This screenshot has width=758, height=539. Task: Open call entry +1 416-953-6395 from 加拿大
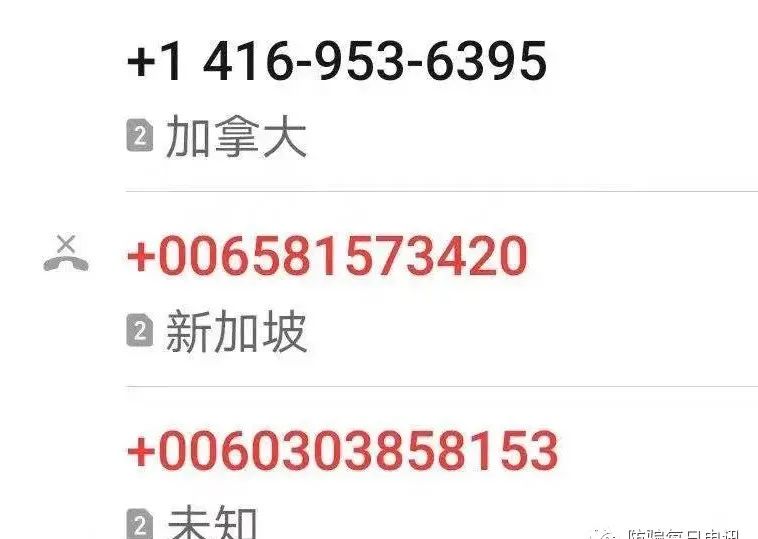click(x=337, y=63)
